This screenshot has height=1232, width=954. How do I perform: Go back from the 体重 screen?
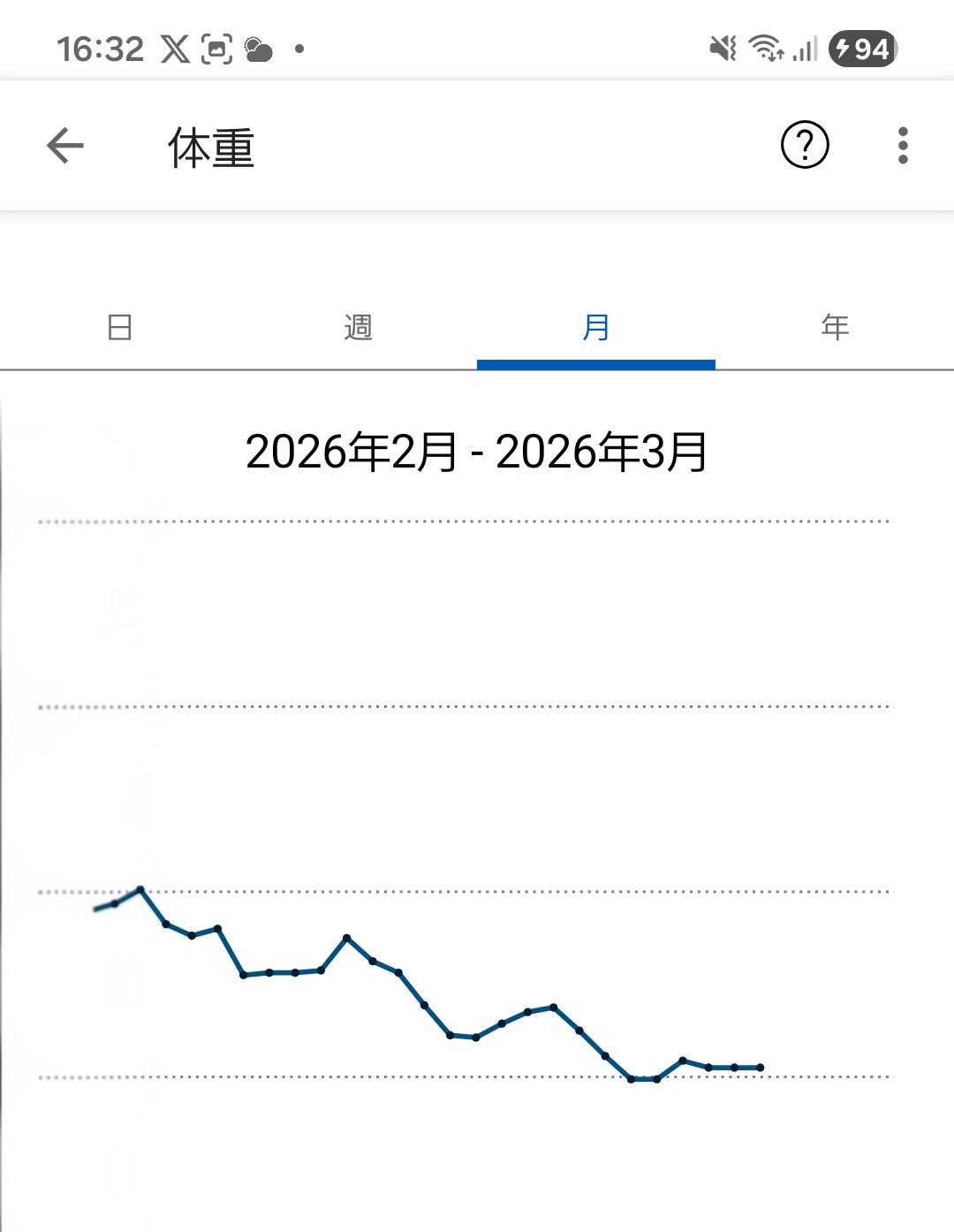pyautogui.click(x=65, y=146)
